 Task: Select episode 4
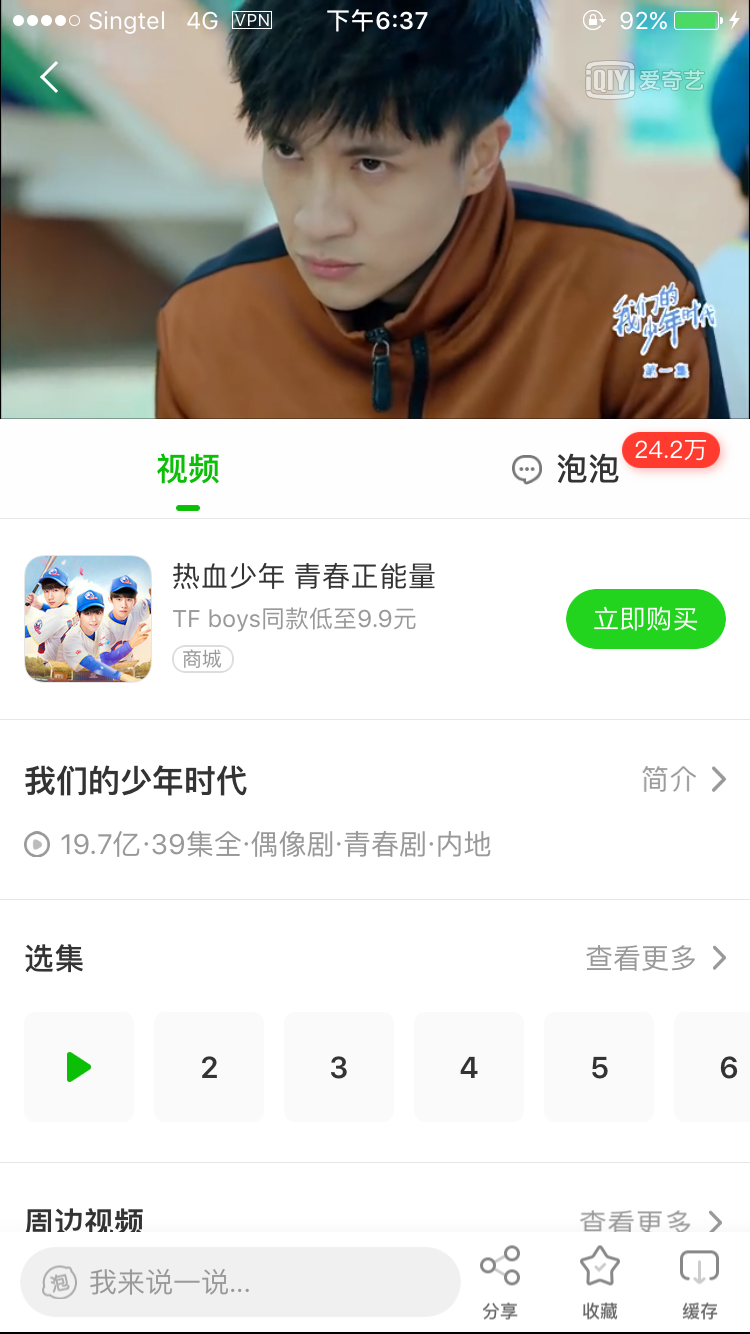point(469,1067)
